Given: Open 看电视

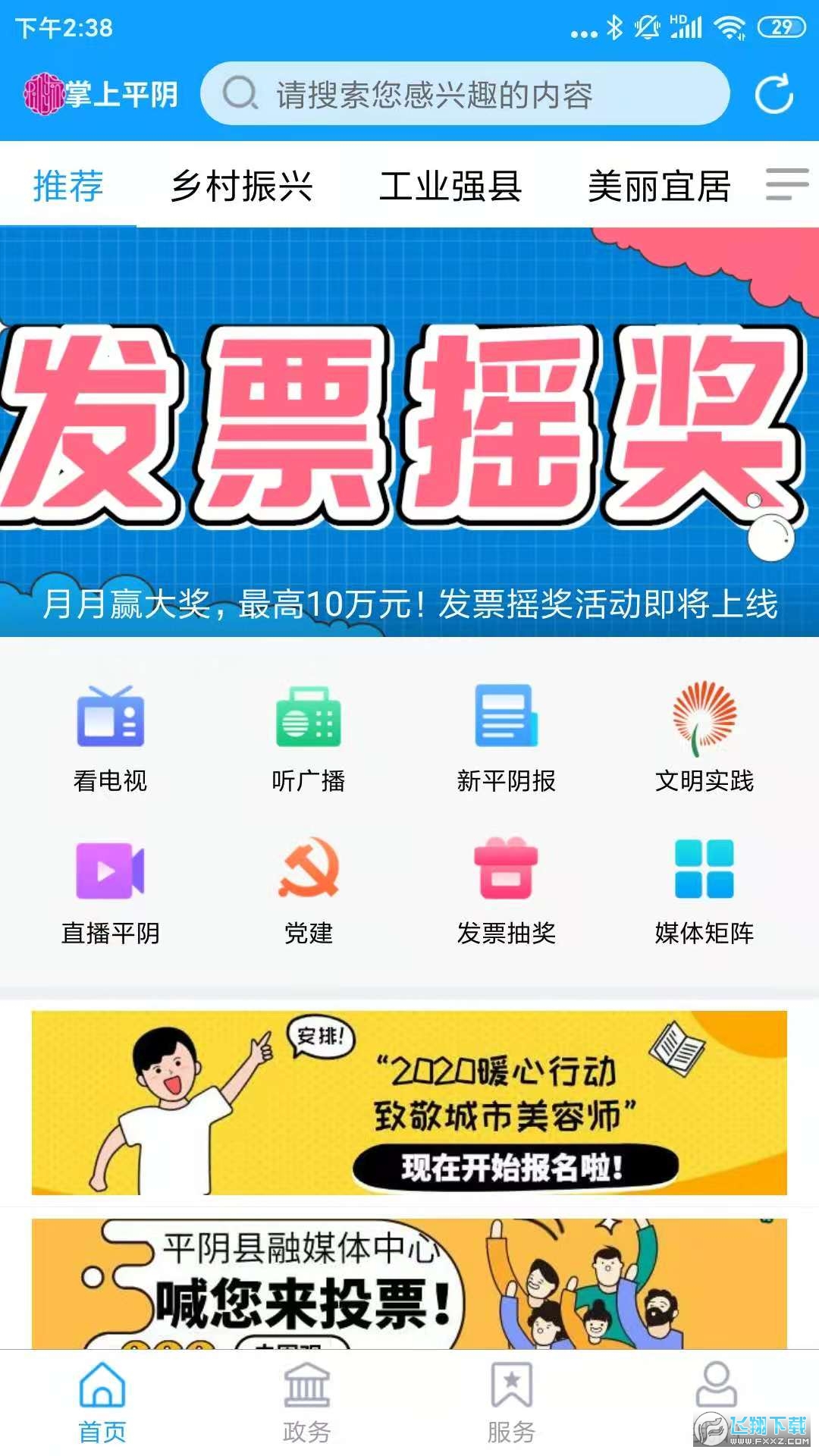Looking at the screenshot, I should 111,736.
